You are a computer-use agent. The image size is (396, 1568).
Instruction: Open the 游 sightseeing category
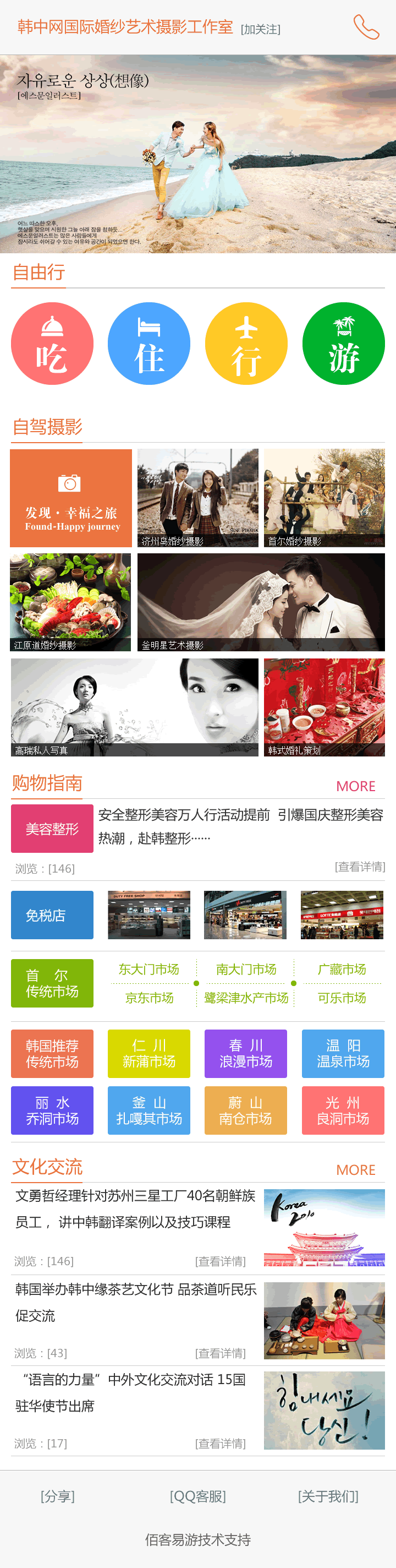tap(343, 344)
